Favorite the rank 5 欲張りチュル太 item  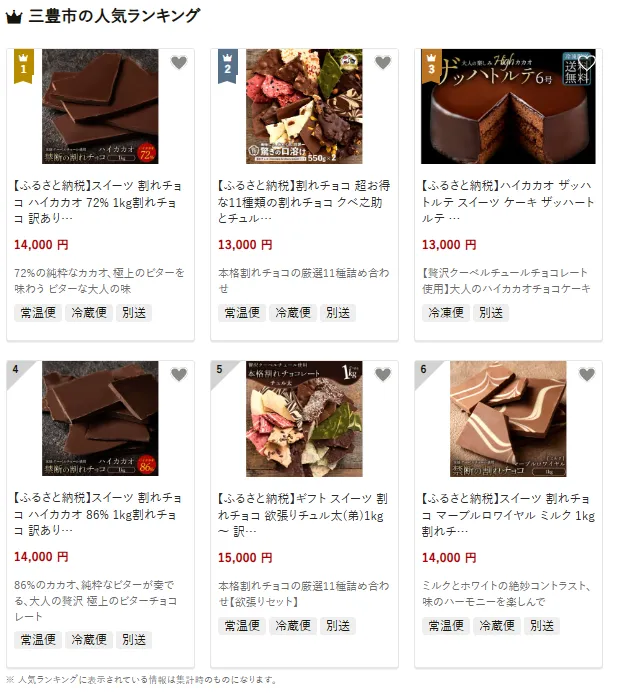point(382,375)
